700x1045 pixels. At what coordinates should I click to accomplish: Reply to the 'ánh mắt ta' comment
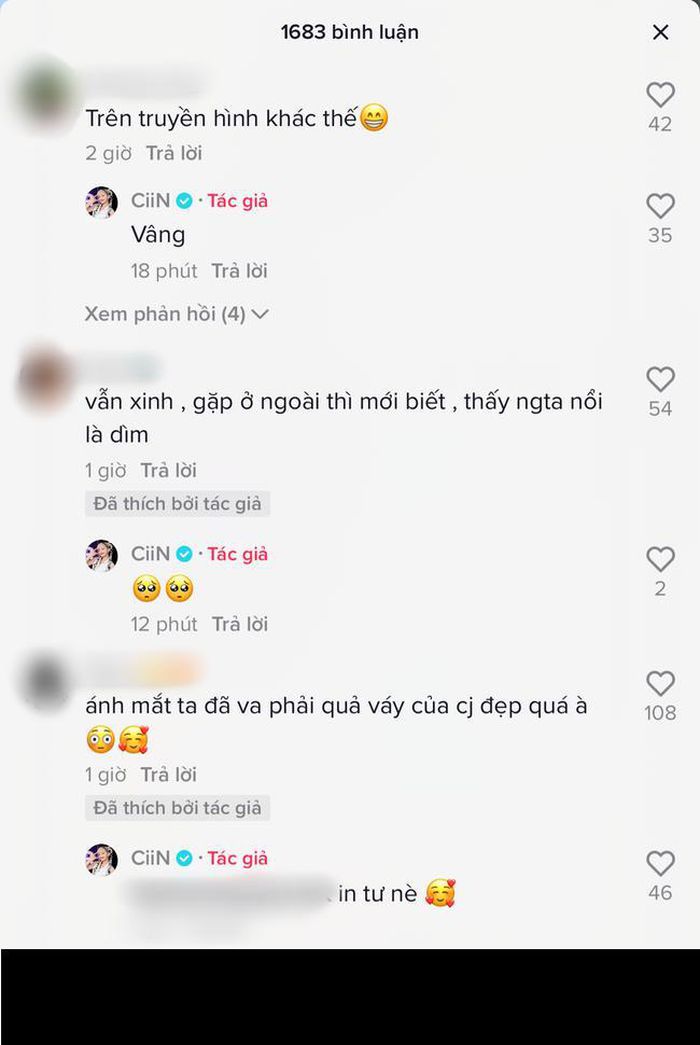[x=168, y=774]
